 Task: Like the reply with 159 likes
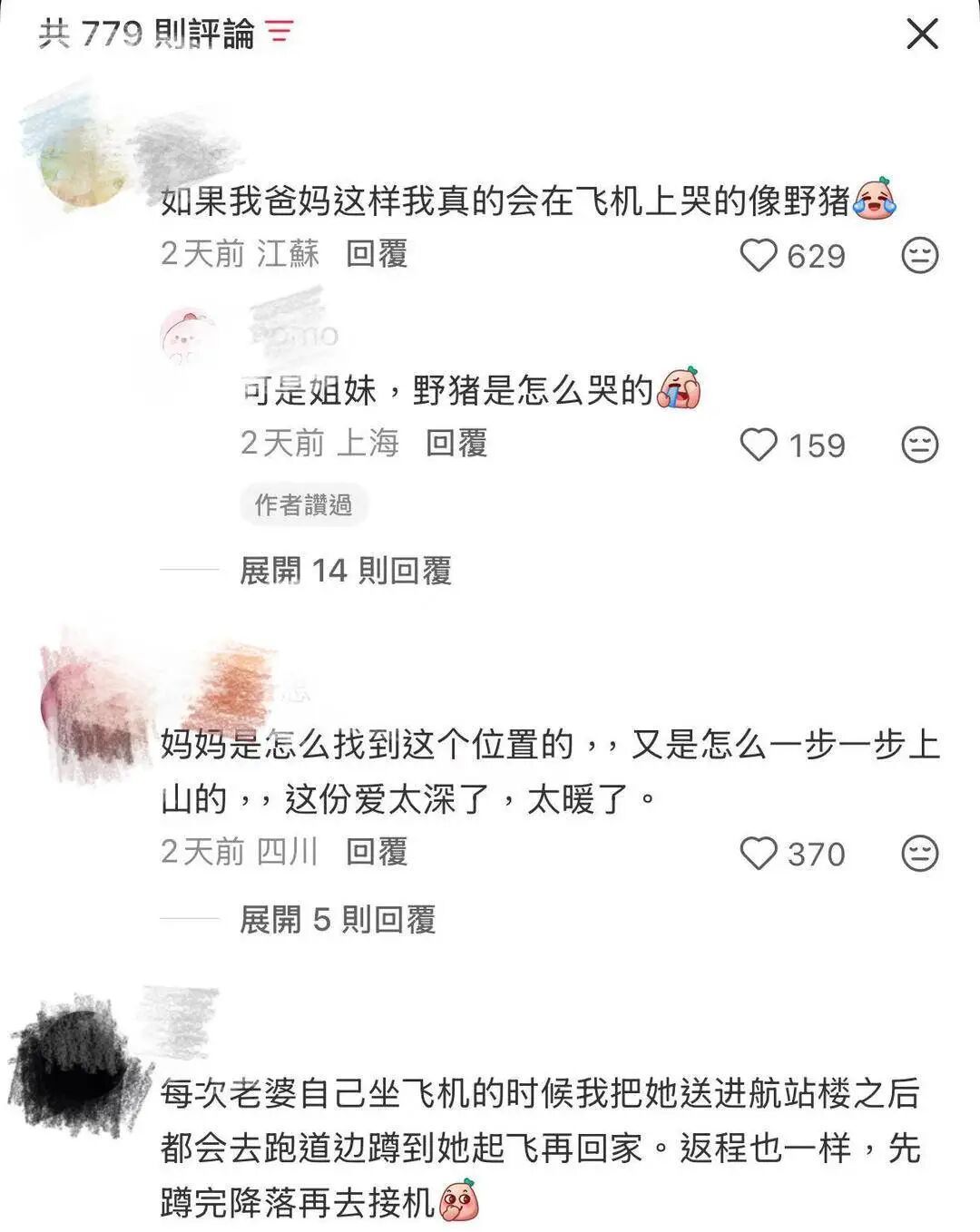click(759, 445)
